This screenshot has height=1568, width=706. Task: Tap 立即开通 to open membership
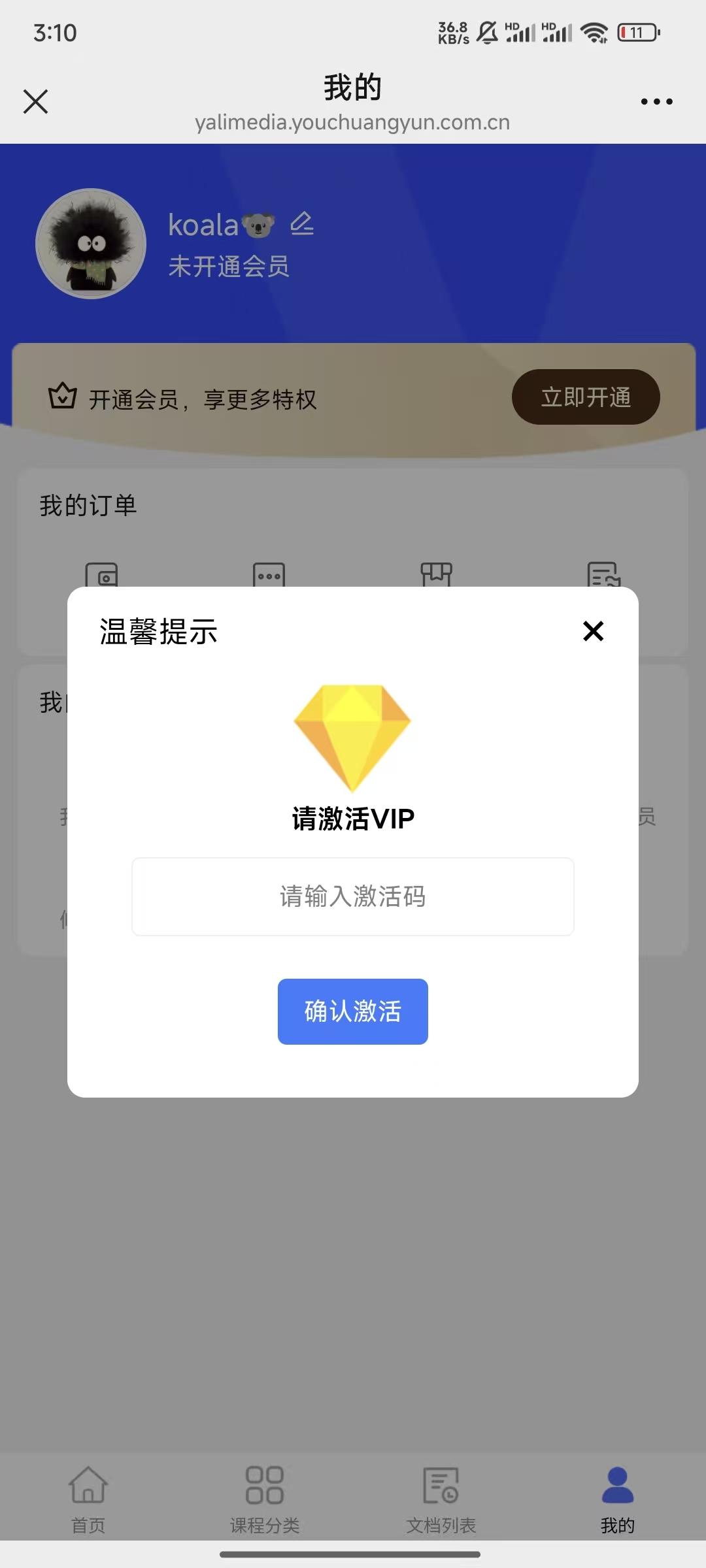586,397
